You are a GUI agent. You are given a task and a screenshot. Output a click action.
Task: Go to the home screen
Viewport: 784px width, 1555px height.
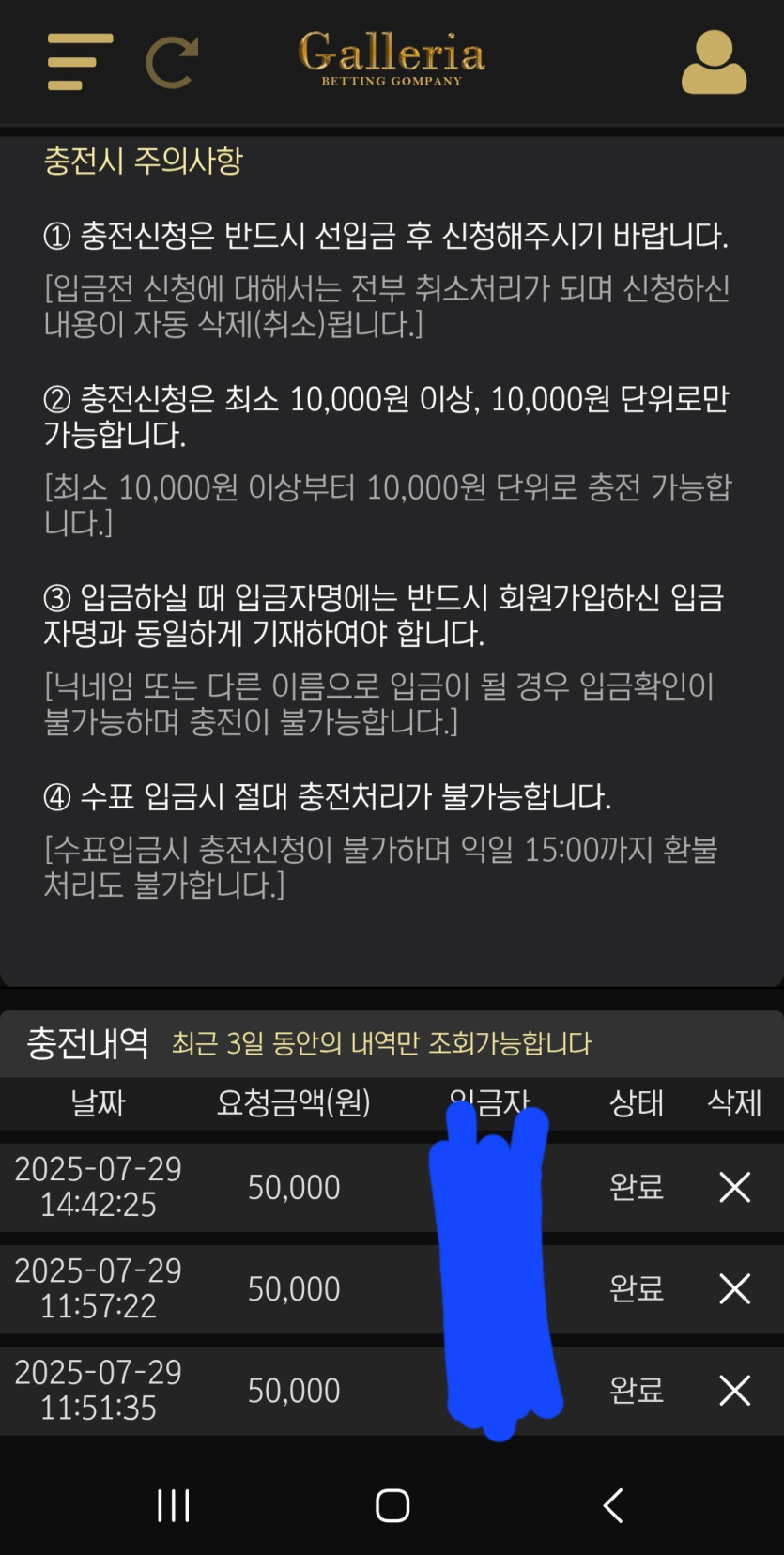pos(392,1505)
